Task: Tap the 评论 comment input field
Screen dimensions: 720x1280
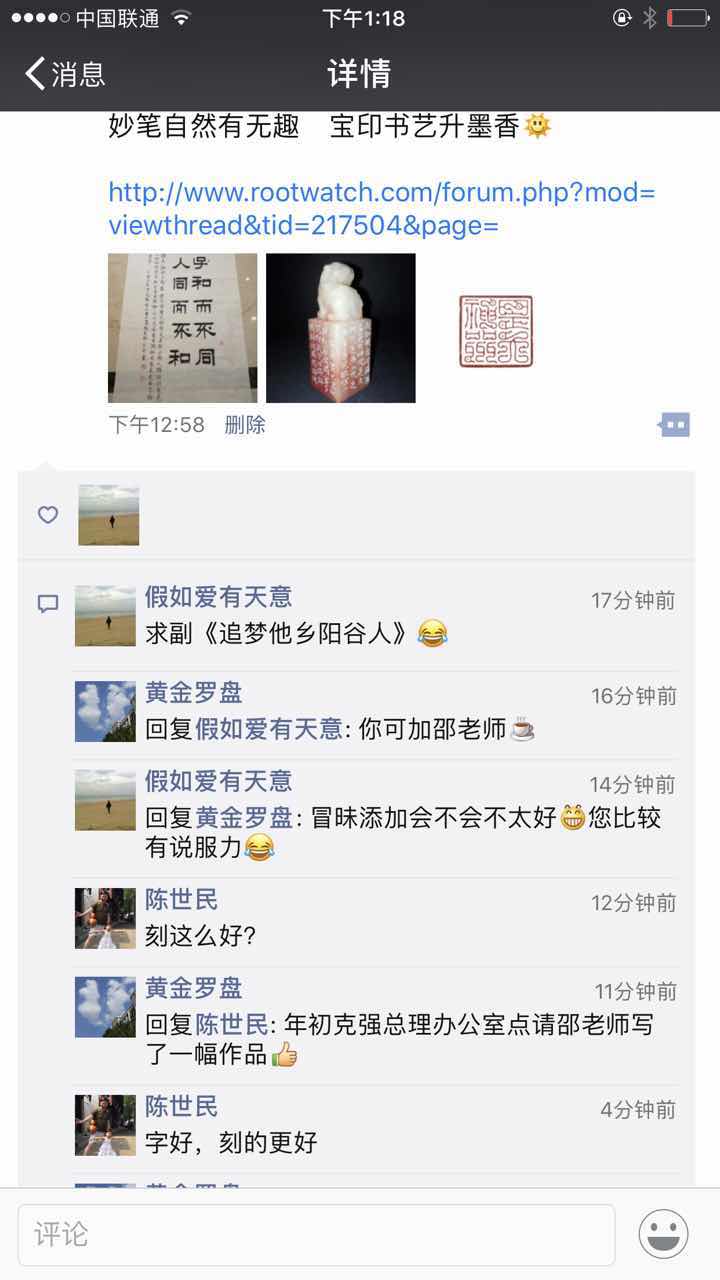Action: pyautogui.click(x=316, y=1234)
